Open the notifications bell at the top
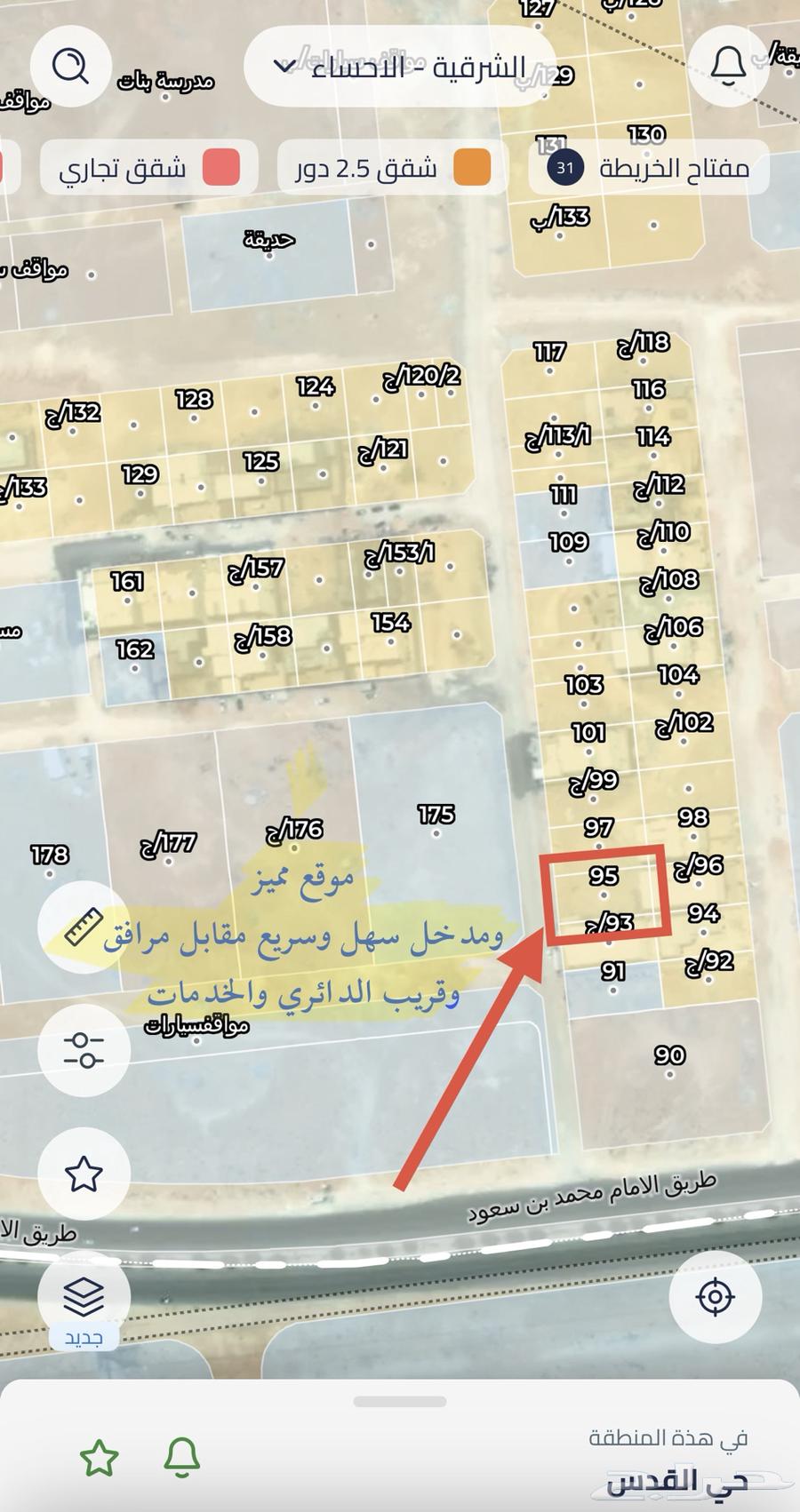Screen dimensions: 800x1512 [728, 66]
